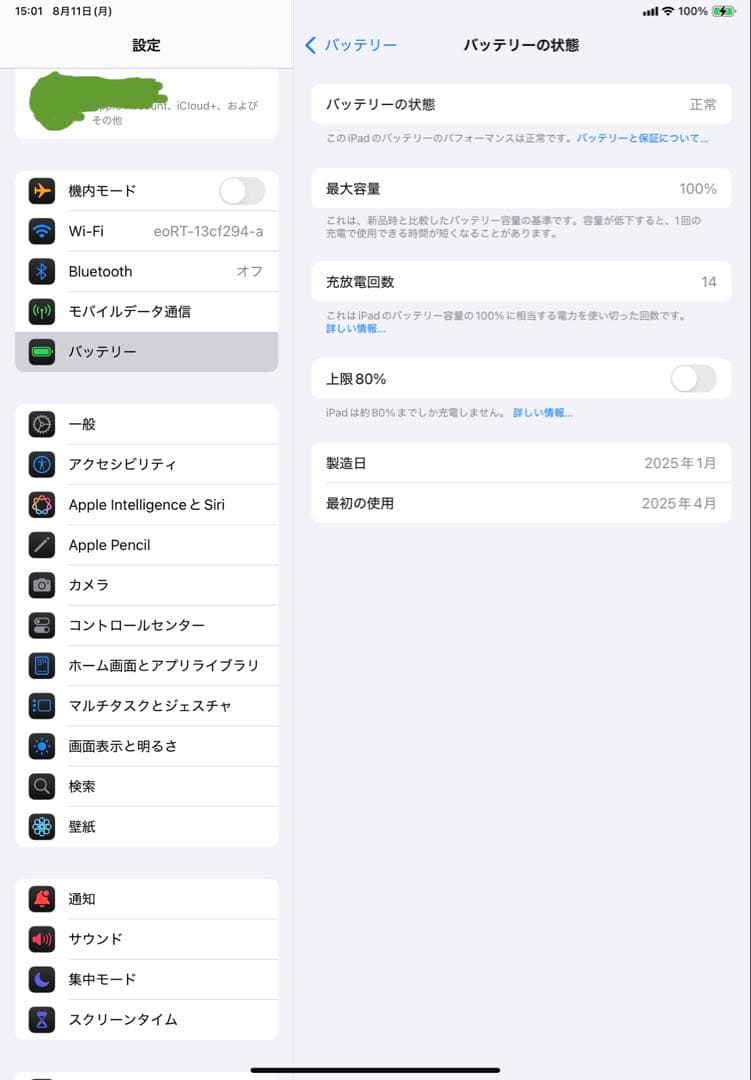Open the アクセシビリティ settings section

147,464
